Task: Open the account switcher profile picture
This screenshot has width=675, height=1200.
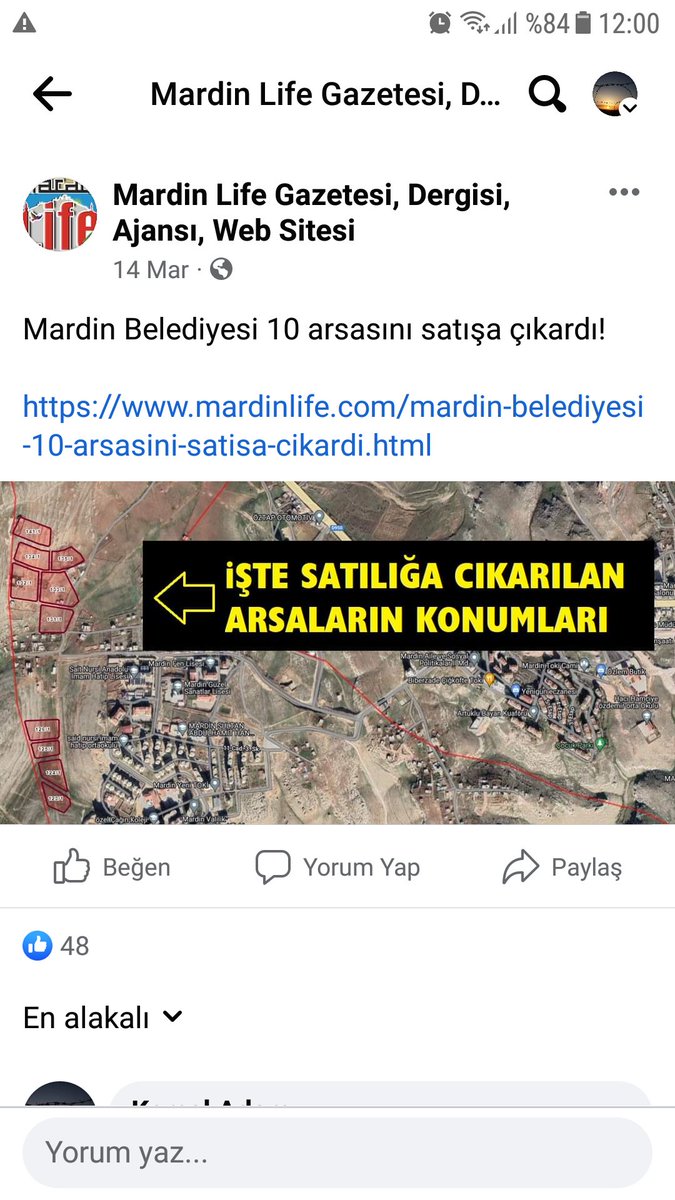Action: (615, 94)
